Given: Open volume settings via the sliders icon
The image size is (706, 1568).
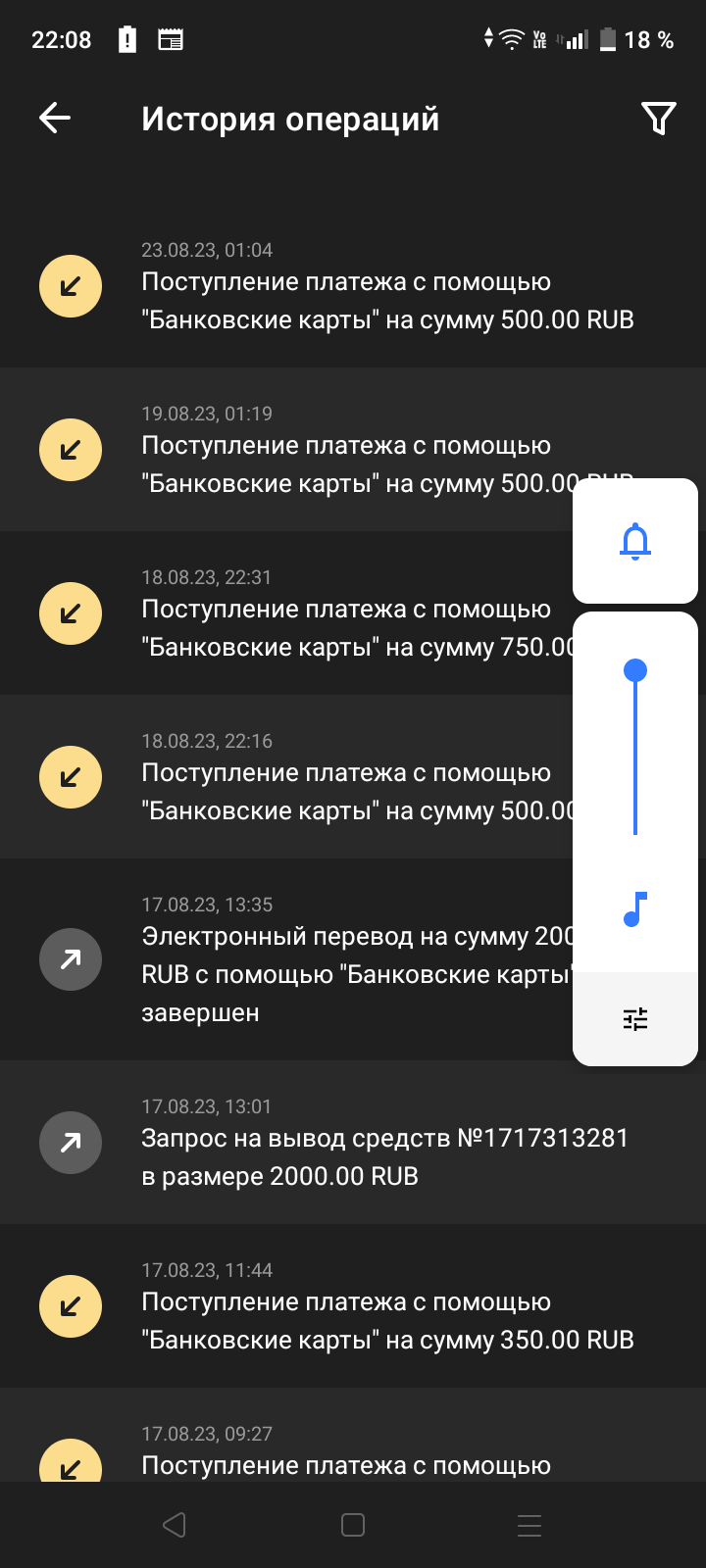Looking at the screenshot, I should (635, 1019).
